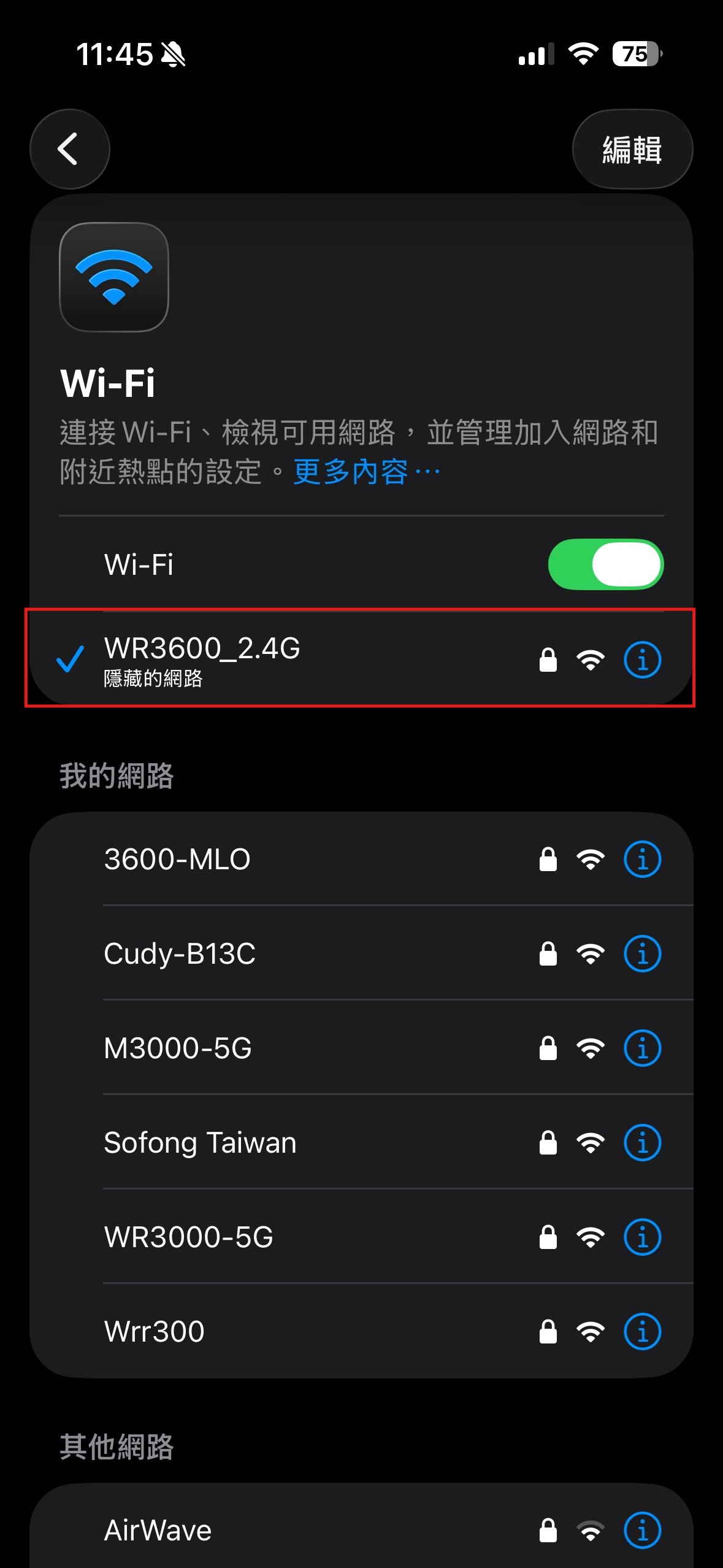Go back to the previous settings page
Image resolution: width=723 pixels, height=1568 pixels.
69,149
